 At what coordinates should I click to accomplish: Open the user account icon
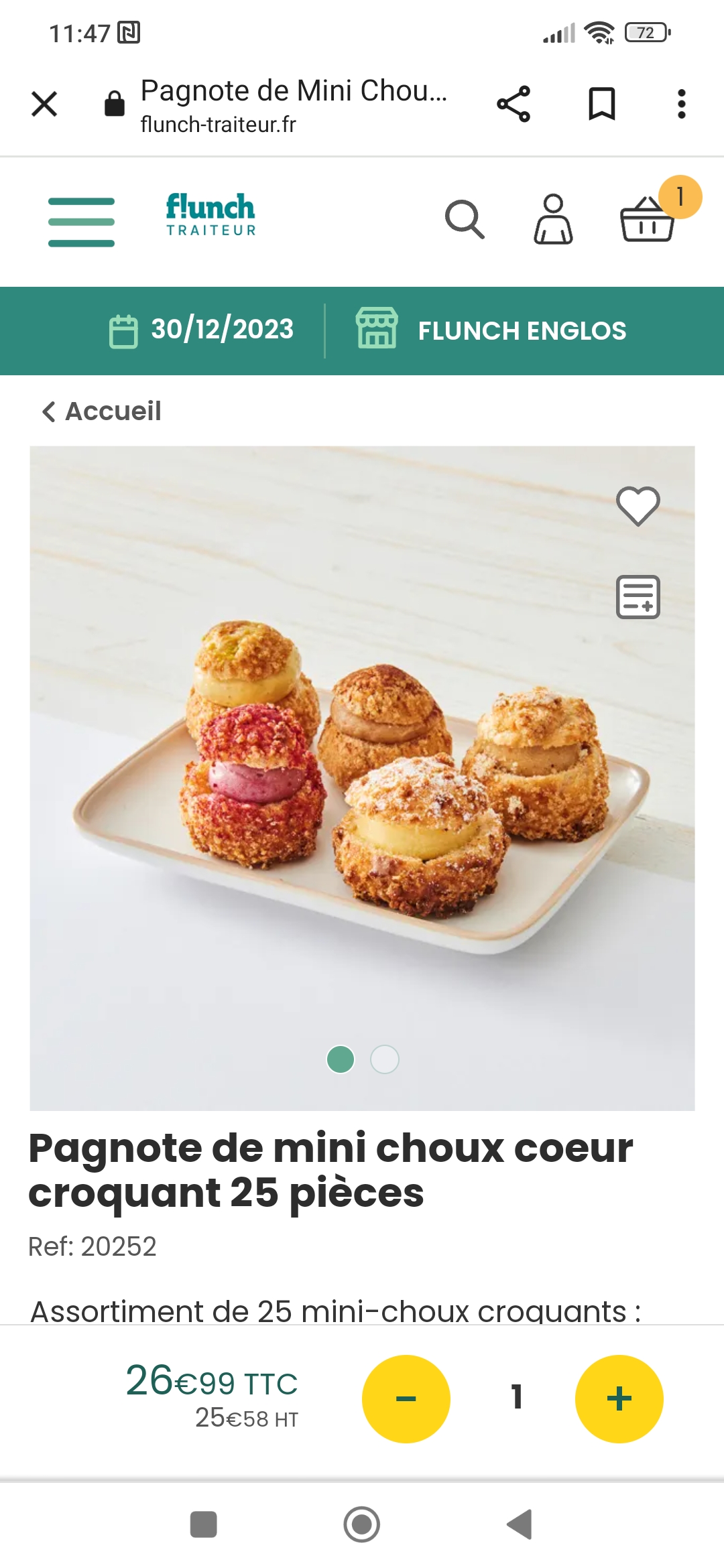tap(553, 219)
